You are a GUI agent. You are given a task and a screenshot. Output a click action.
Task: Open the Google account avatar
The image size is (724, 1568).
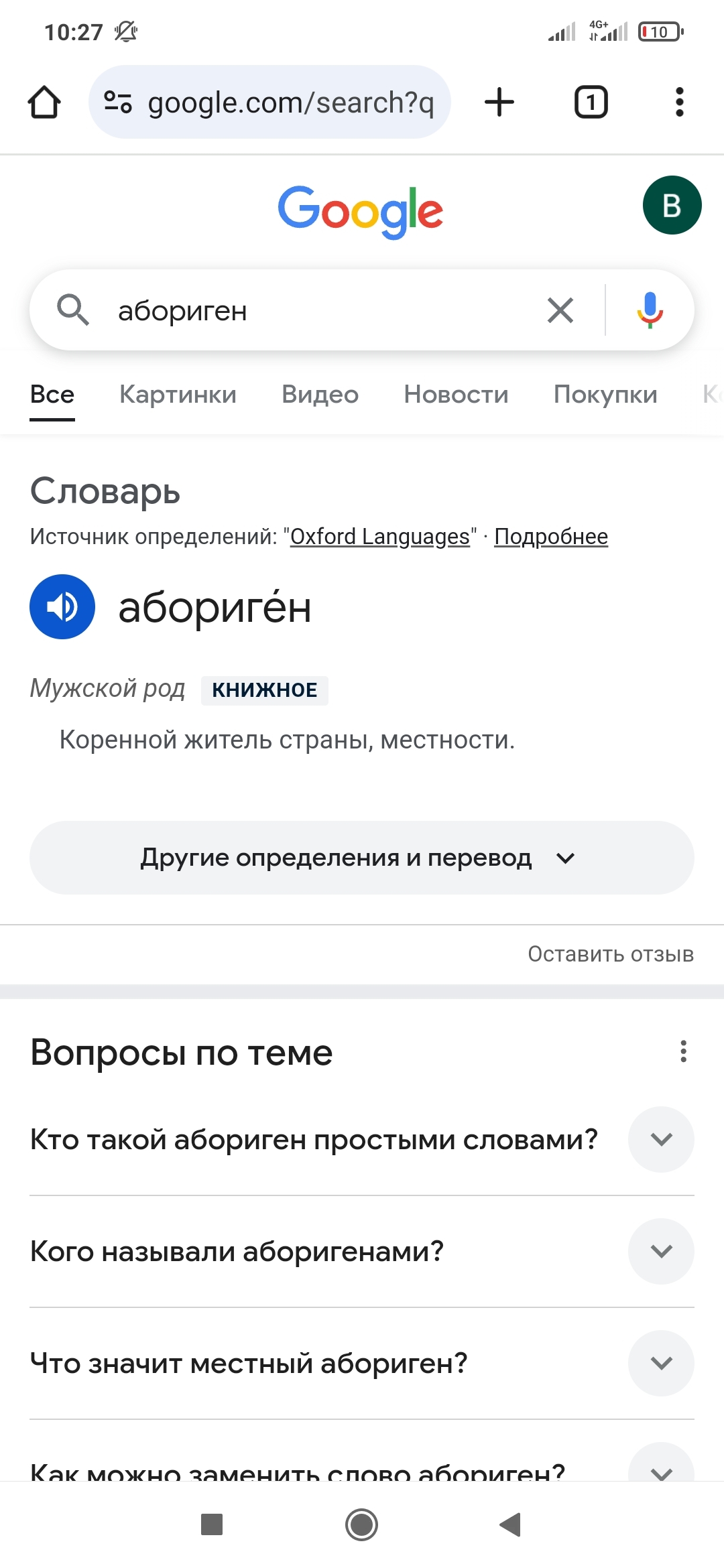click(x=672, y=205)
